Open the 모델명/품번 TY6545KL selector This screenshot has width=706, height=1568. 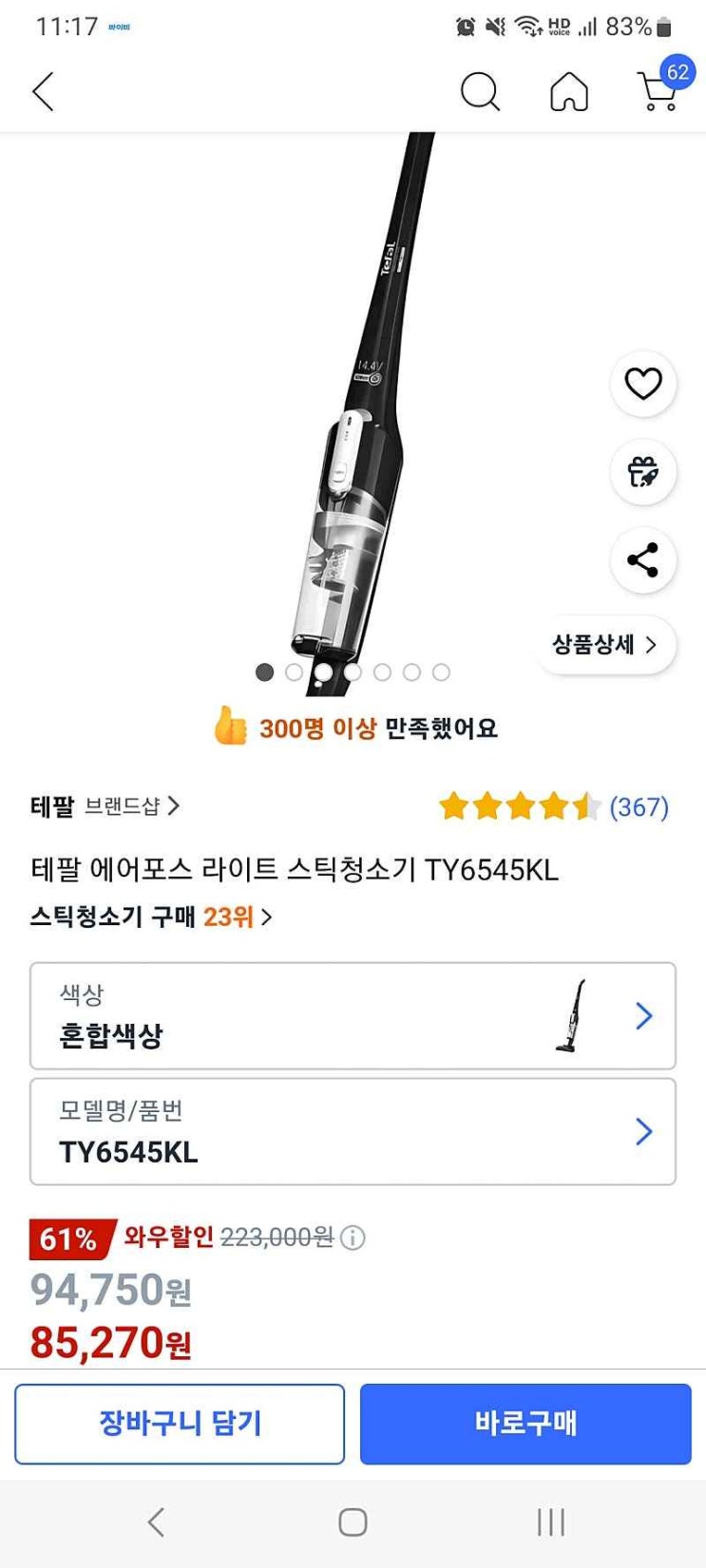tap(353, 1131)
